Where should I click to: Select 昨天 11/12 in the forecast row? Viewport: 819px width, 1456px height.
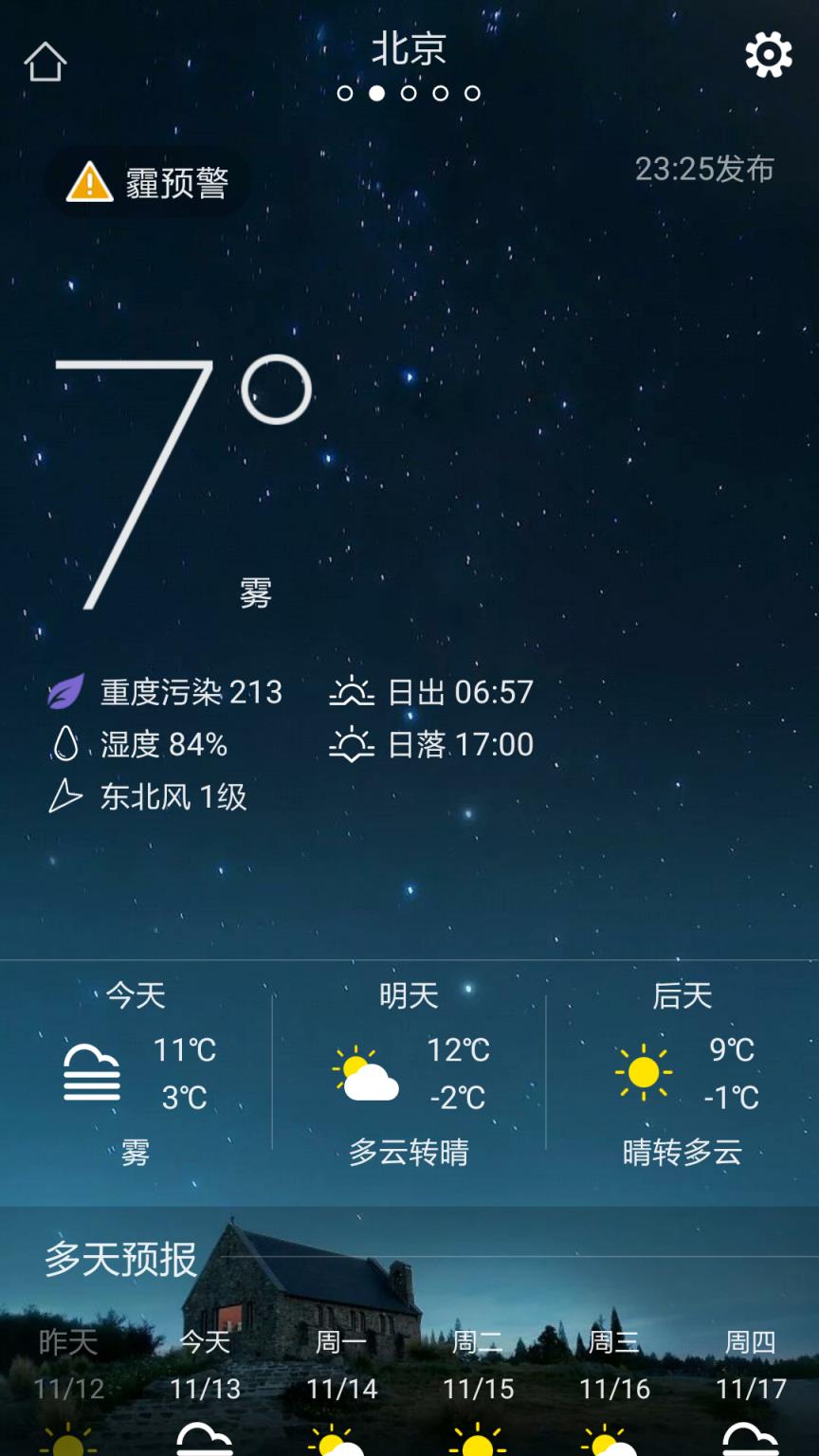pos(66,1365)
